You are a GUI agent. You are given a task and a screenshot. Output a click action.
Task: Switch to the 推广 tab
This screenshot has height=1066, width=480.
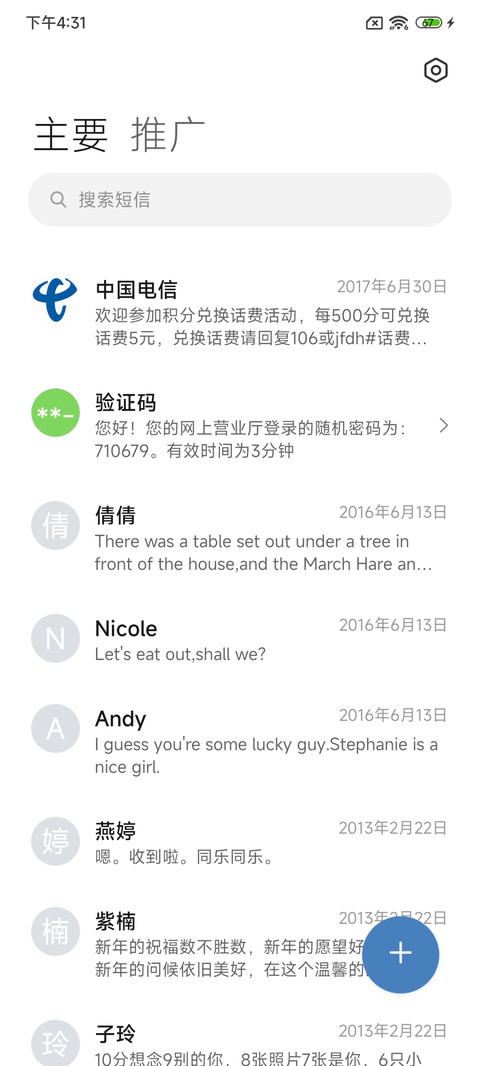[168, 134]
